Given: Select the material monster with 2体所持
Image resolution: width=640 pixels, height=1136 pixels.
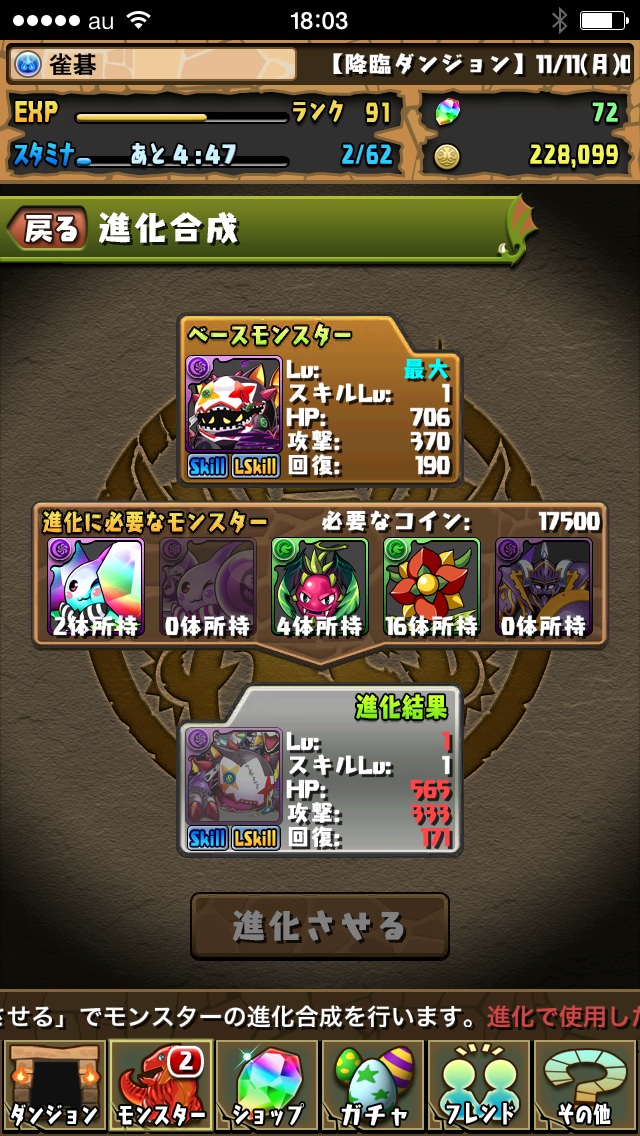Looking at the screenshot, I should (x=96, y=587).
